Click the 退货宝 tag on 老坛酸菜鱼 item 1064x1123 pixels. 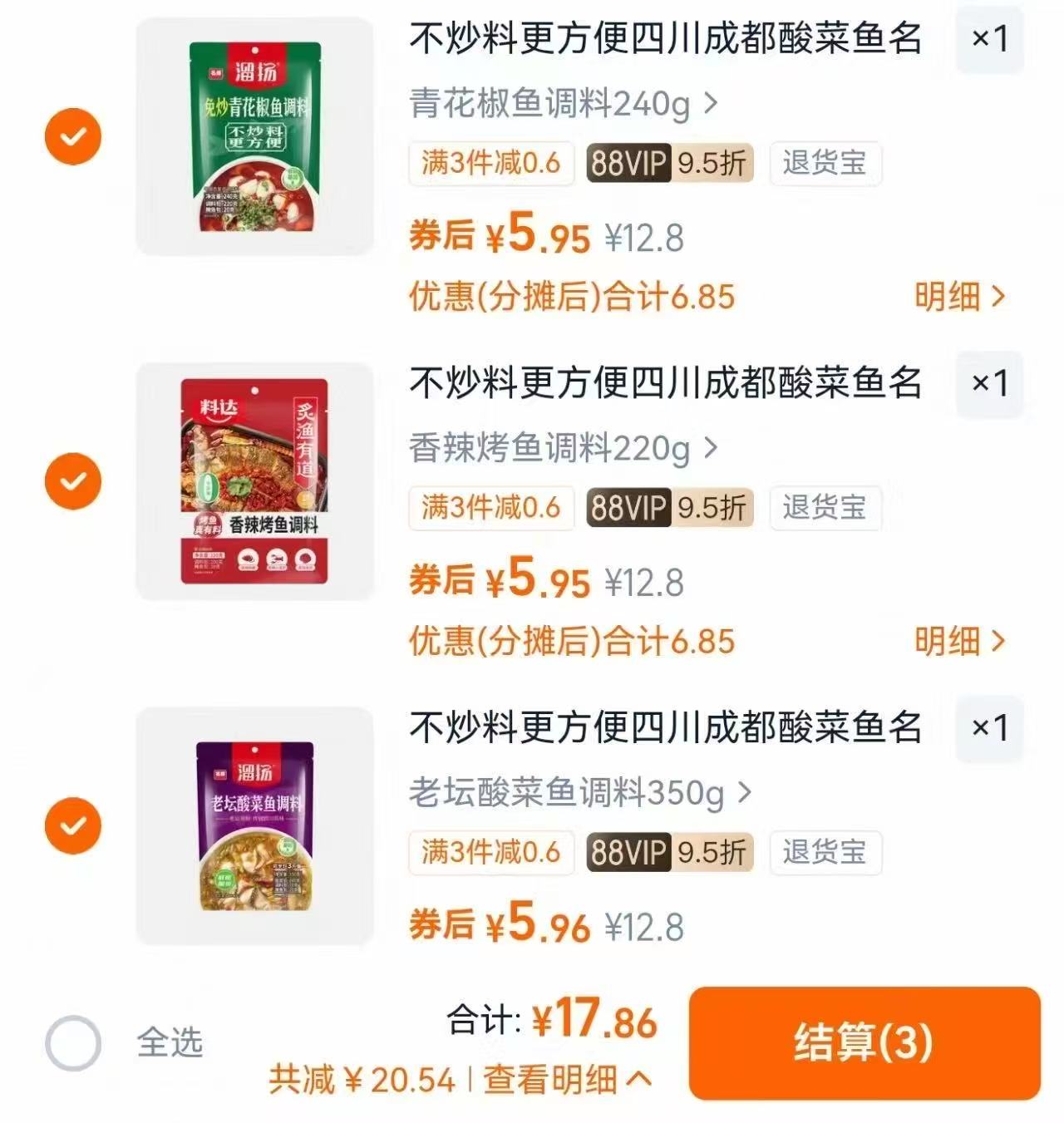pyautogui.click(x=826, y=853)
